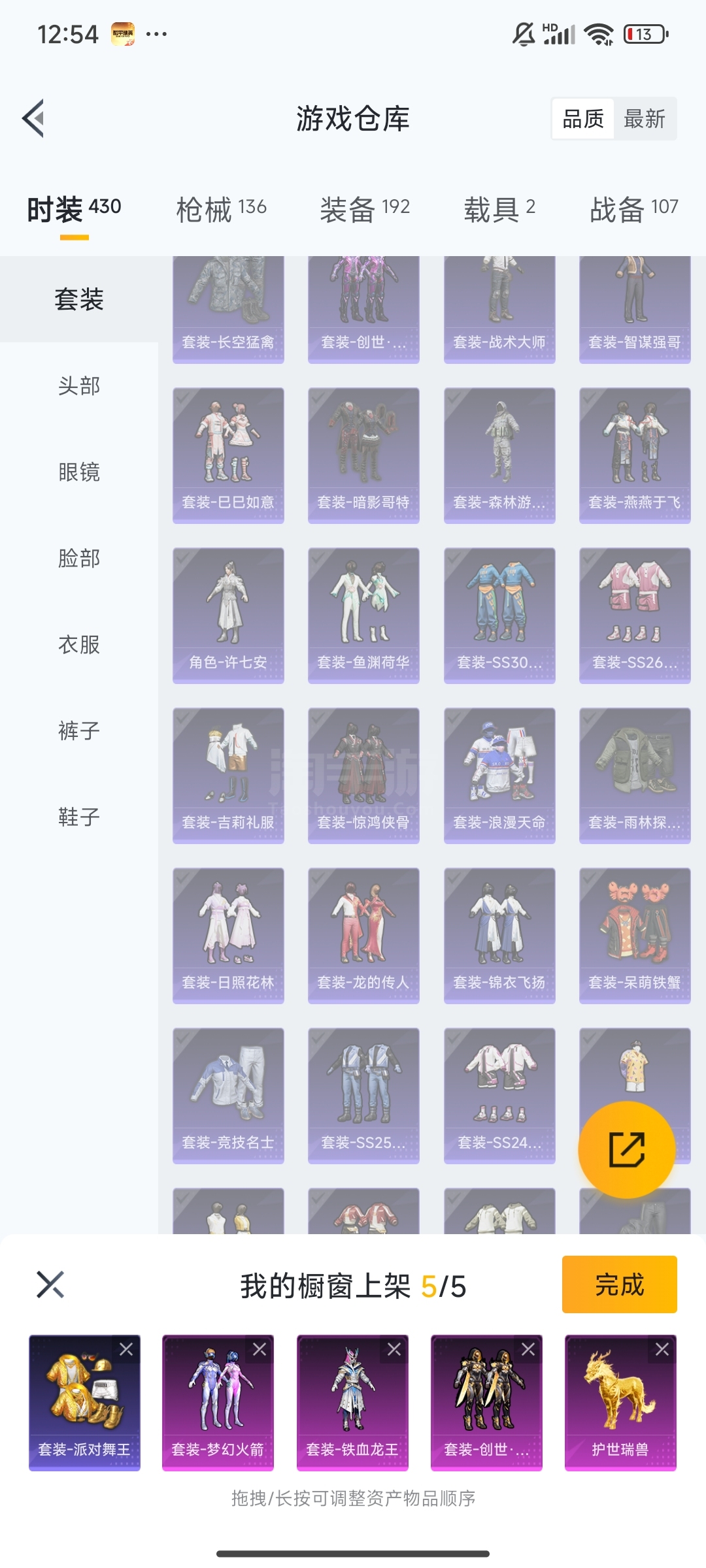The height and width of the screenshot is (1568, 706).
Task: Select the 鞋子 category
Action: click(79, 817)
